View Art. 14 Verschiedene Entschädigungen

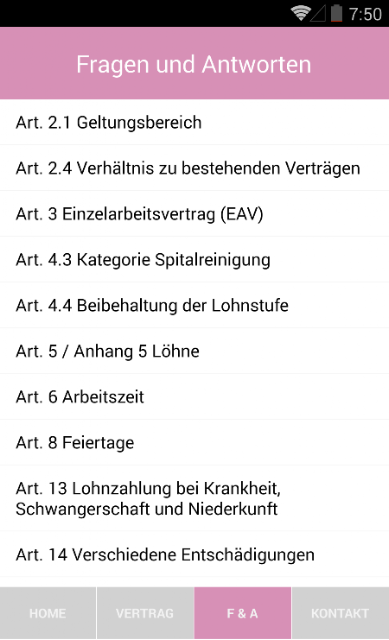point(194,554)
